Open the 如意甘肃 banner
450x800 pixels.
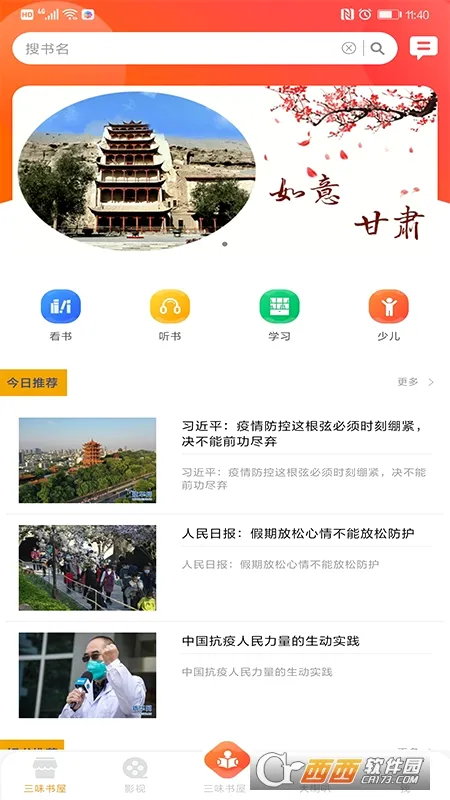pos(224,168)
